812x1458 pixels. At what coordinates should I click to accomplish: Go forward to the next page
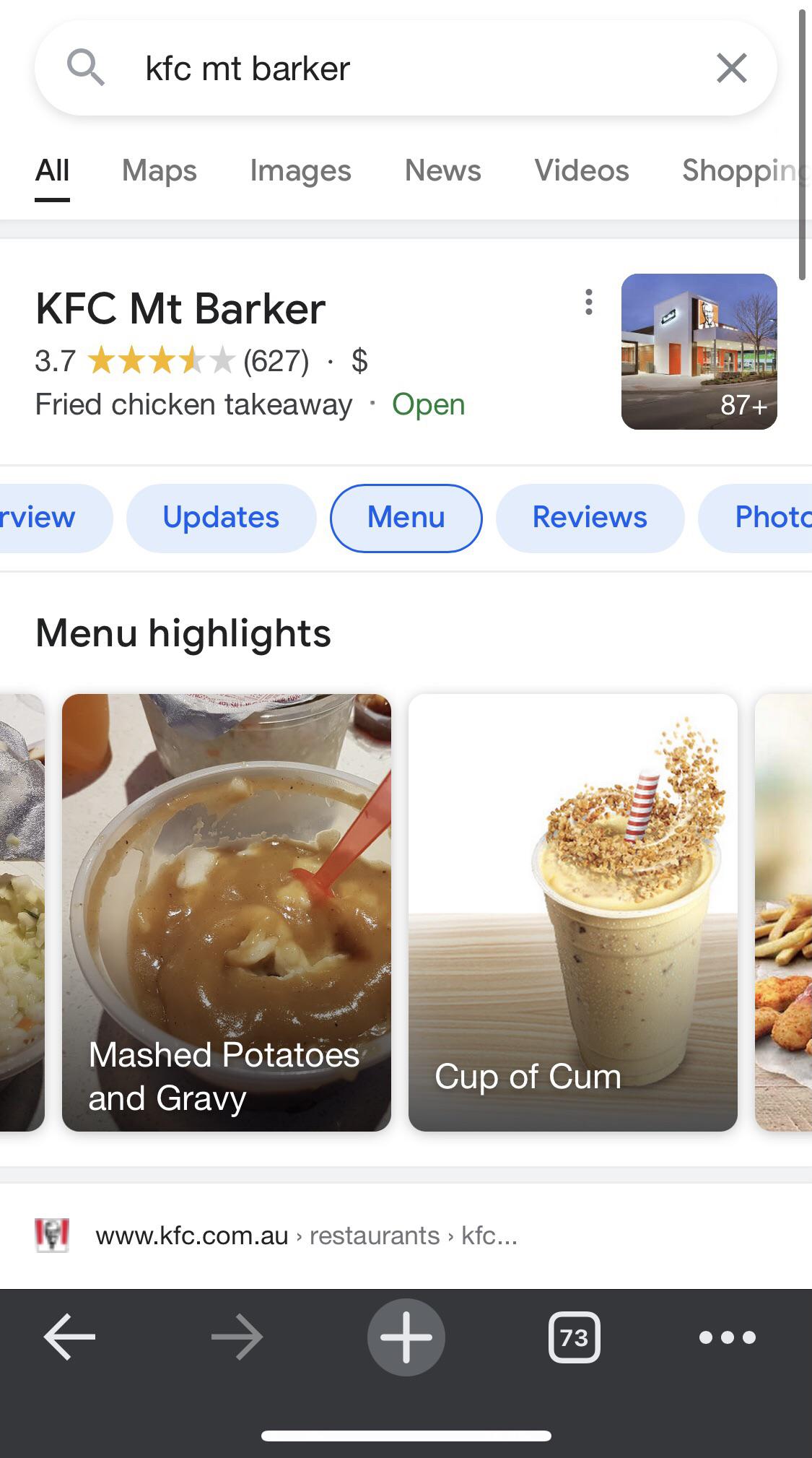(237, 1337)
